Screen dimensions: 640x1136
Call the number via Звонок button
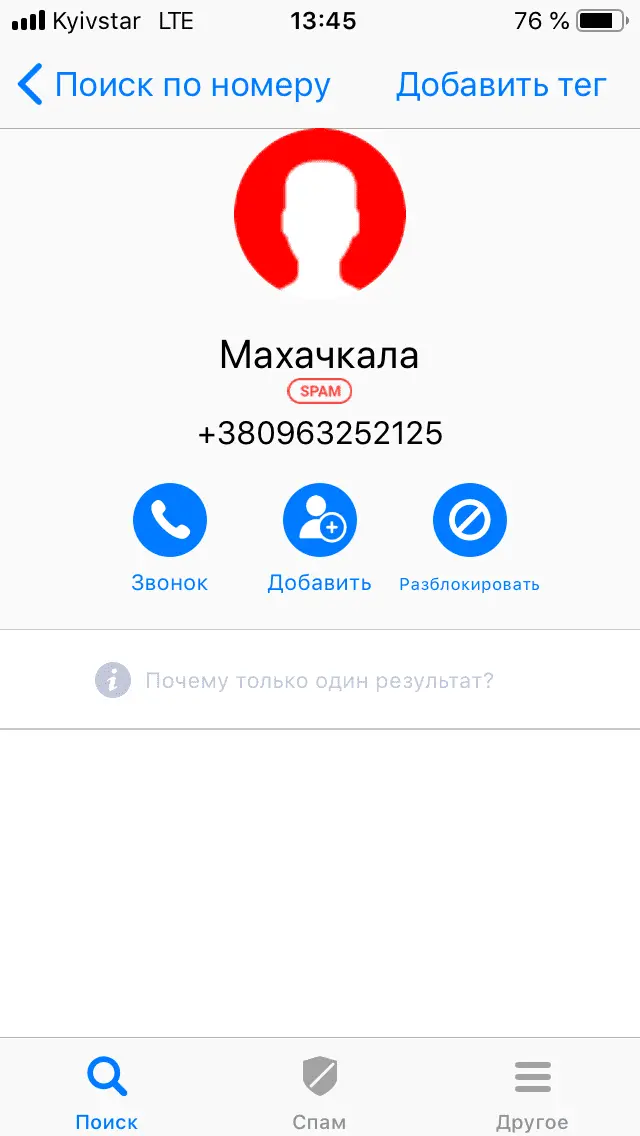pos(170,521)
